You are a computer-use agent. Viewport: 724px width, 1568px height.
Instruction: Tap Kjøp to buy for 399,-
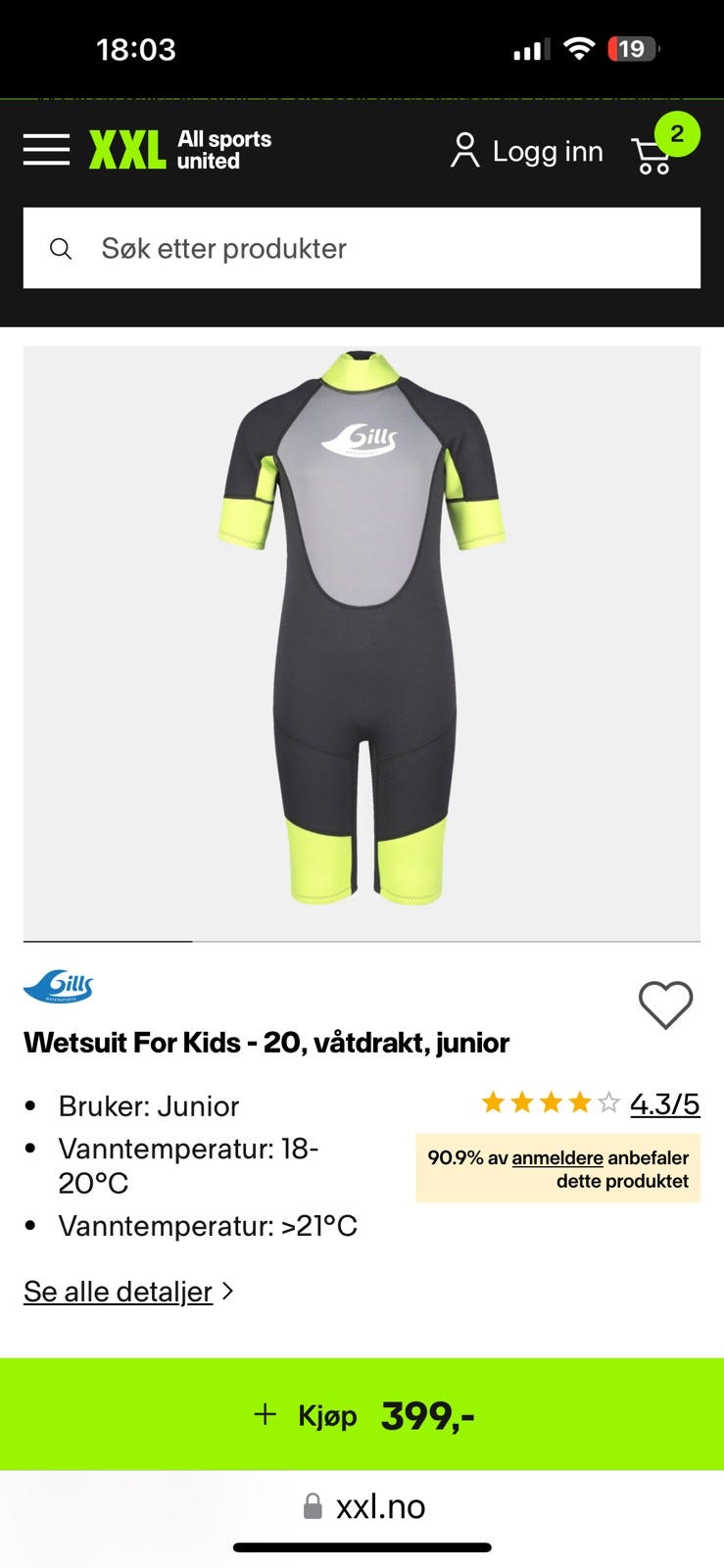(362, 1414)
